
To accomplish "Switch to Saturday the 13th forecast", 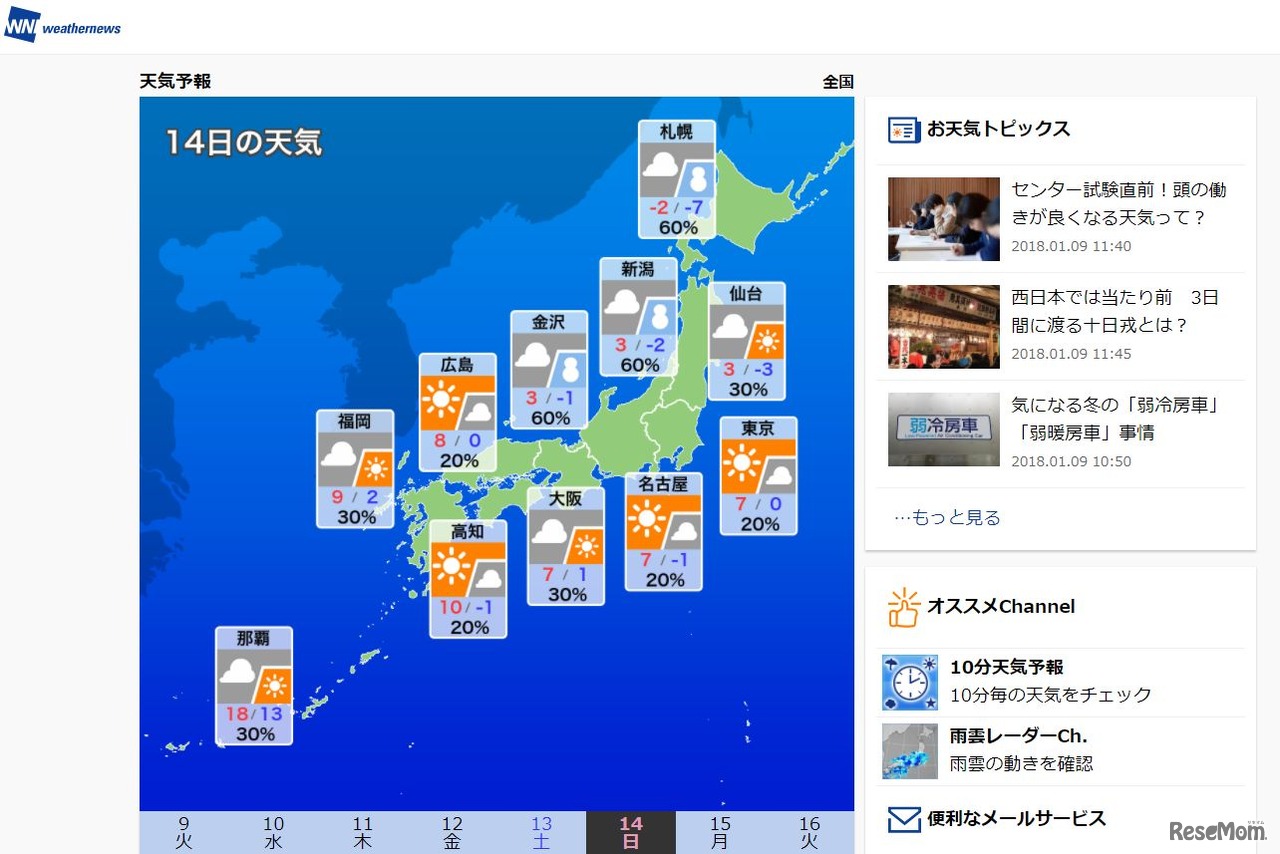I will click(541, 832).
